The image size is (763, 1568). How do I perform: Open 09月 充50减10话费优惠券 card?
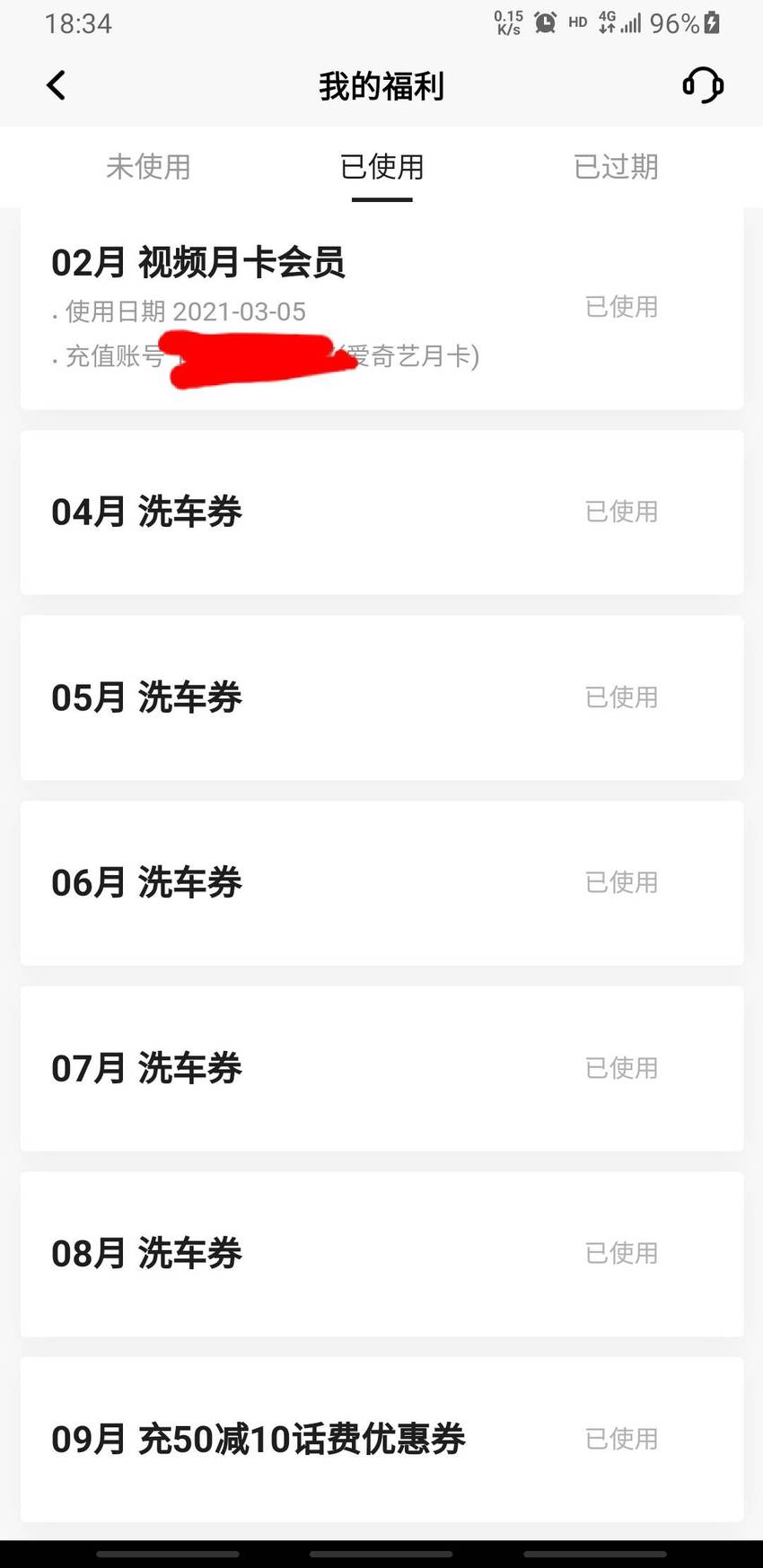381,1439
